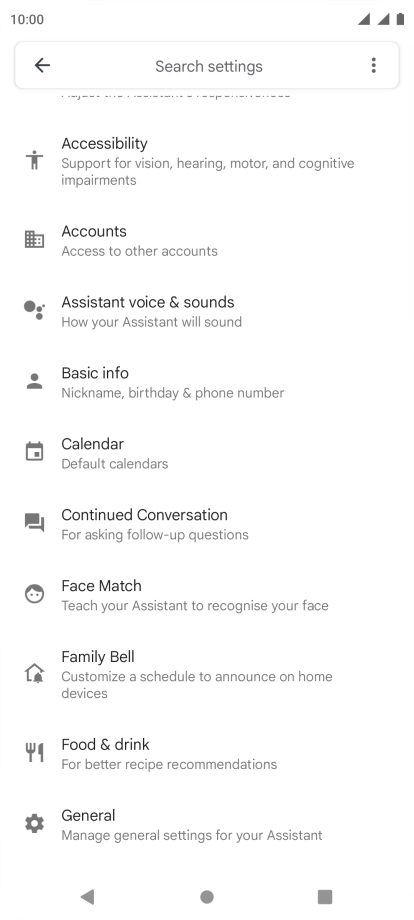The image size is (414, 920).
Task: Select Assistant voice & sounds
Action: tap(207, 312)
